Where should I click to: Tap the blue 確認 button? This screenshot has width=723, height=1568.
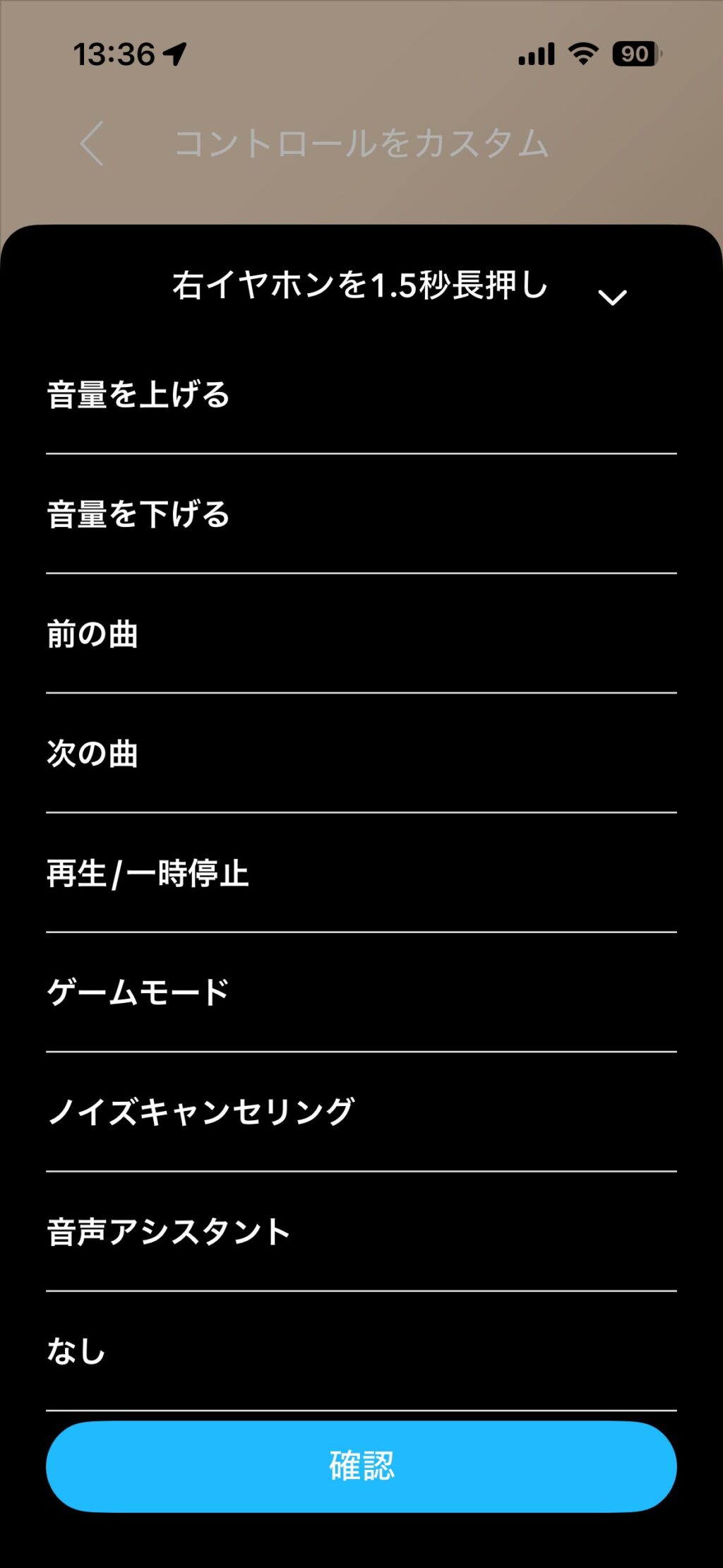pos(361,1466)
